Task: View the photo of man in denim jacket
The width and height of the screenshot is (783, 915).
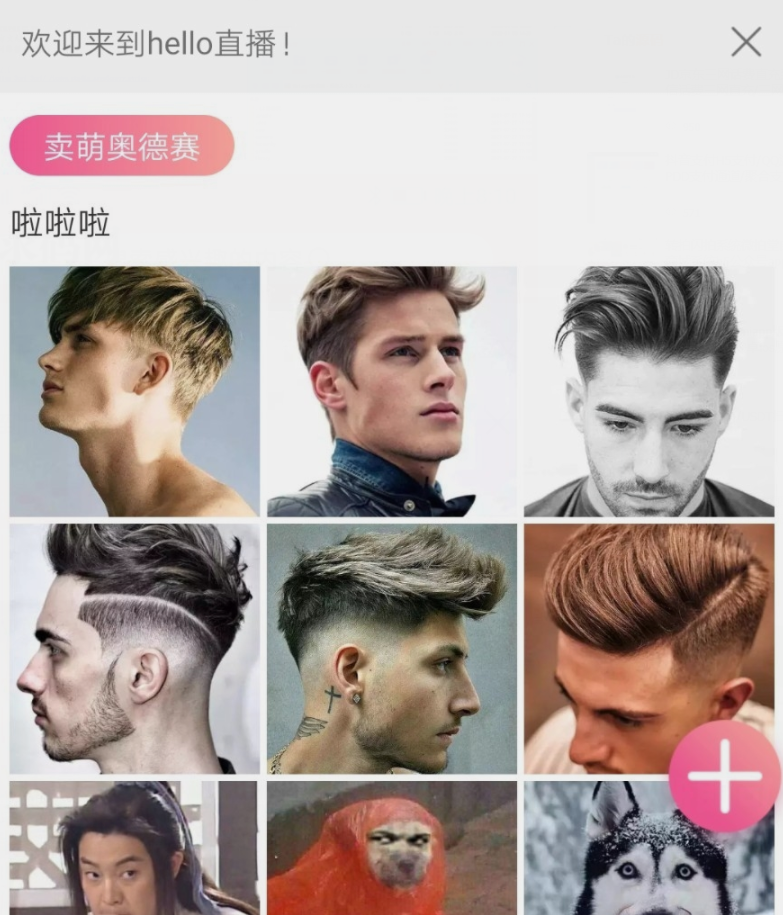Action: pyautogui.click(x=392, y=391)
